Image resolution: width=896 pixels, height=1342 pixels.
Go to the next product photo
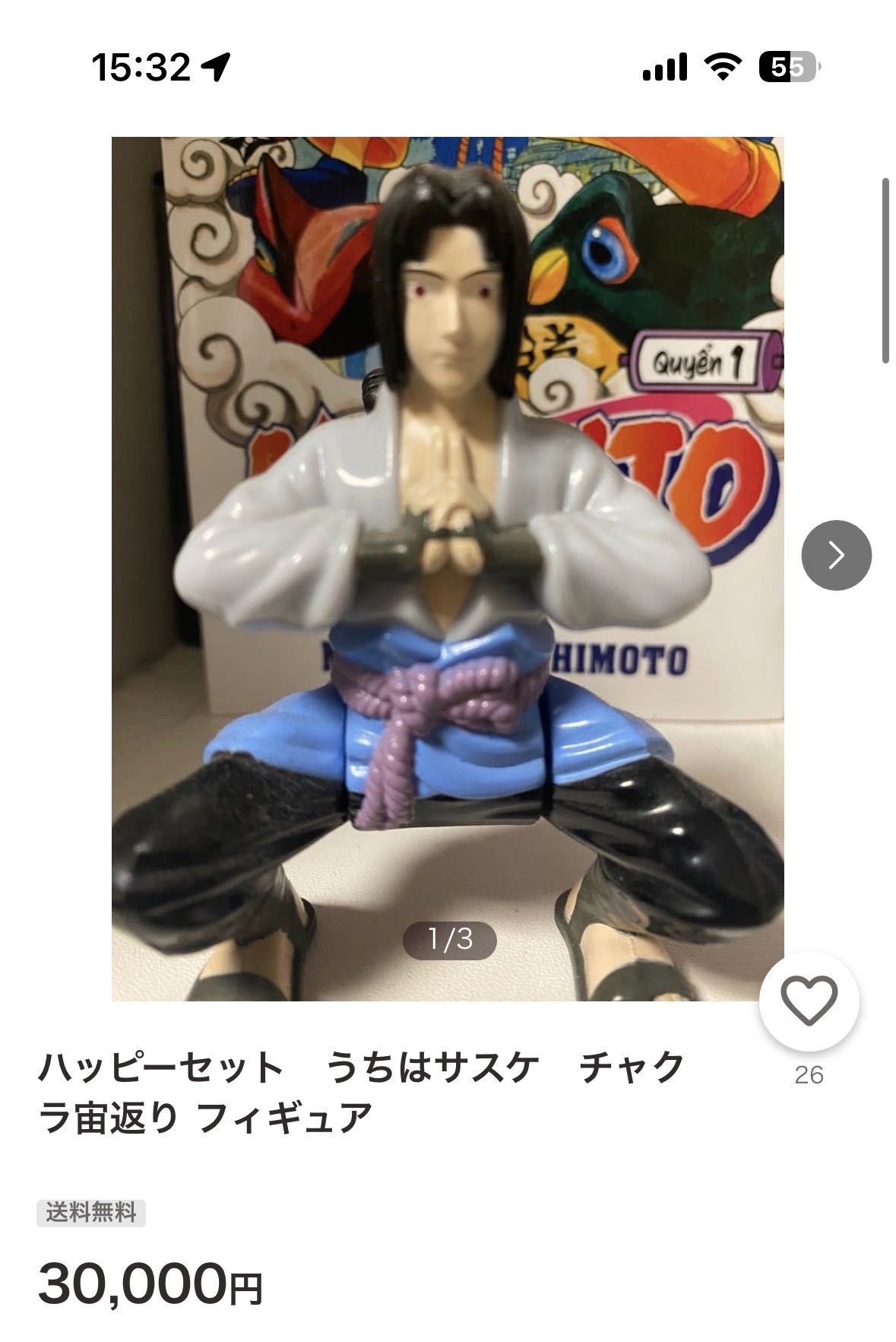836,555
